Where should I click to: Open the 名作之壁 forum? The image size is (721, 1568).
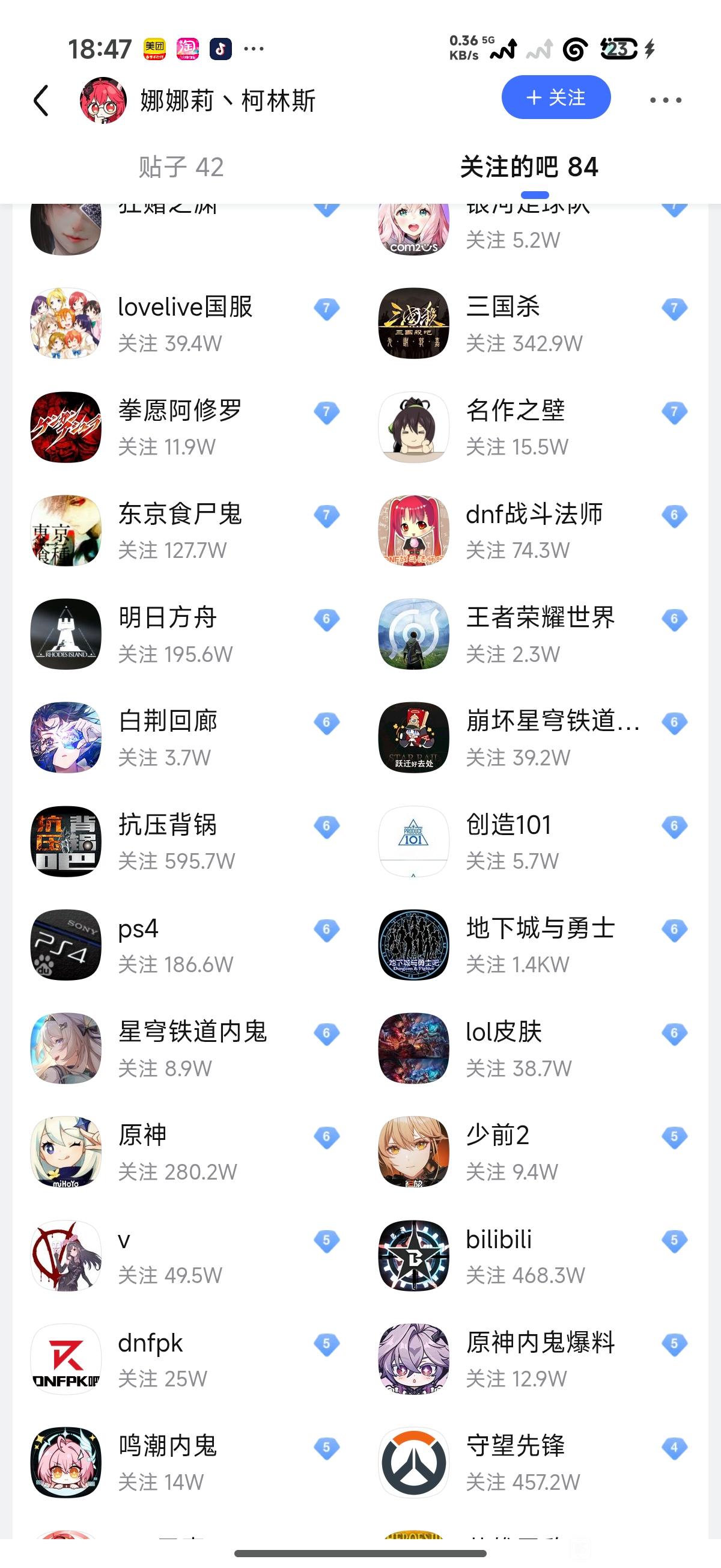click(516, 426)
